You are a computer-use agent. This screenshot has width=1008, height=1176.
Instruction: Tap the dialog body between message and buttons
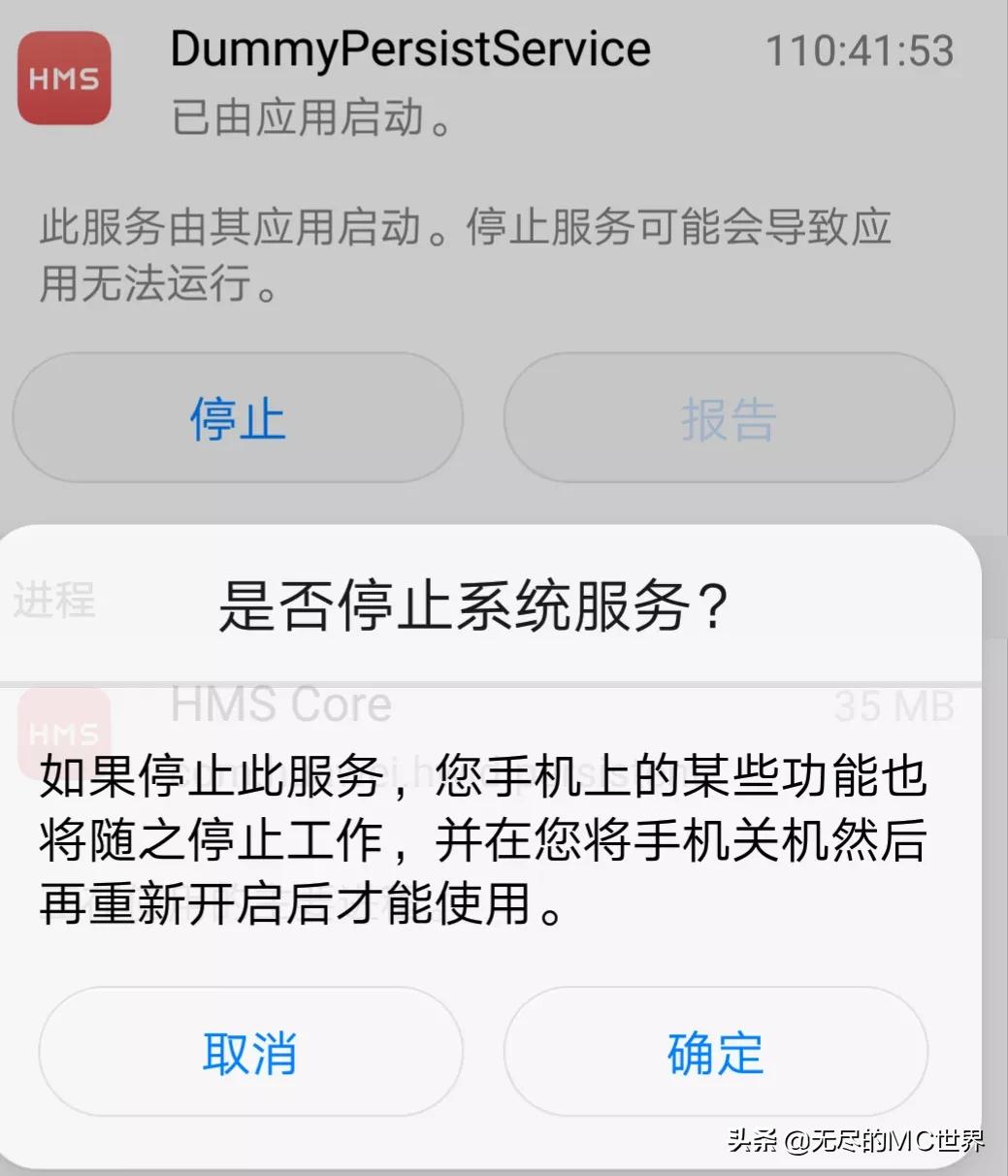(x=504, y=956)
